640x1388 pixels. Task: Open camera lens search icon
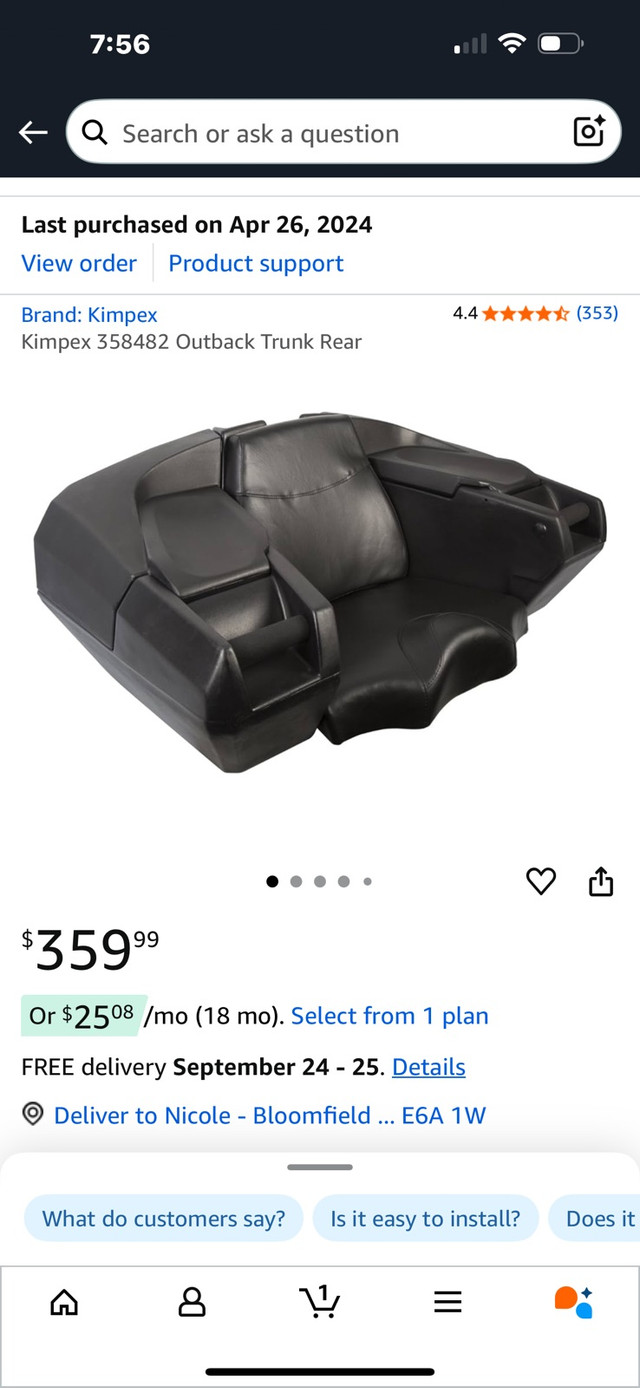(588, 132)
